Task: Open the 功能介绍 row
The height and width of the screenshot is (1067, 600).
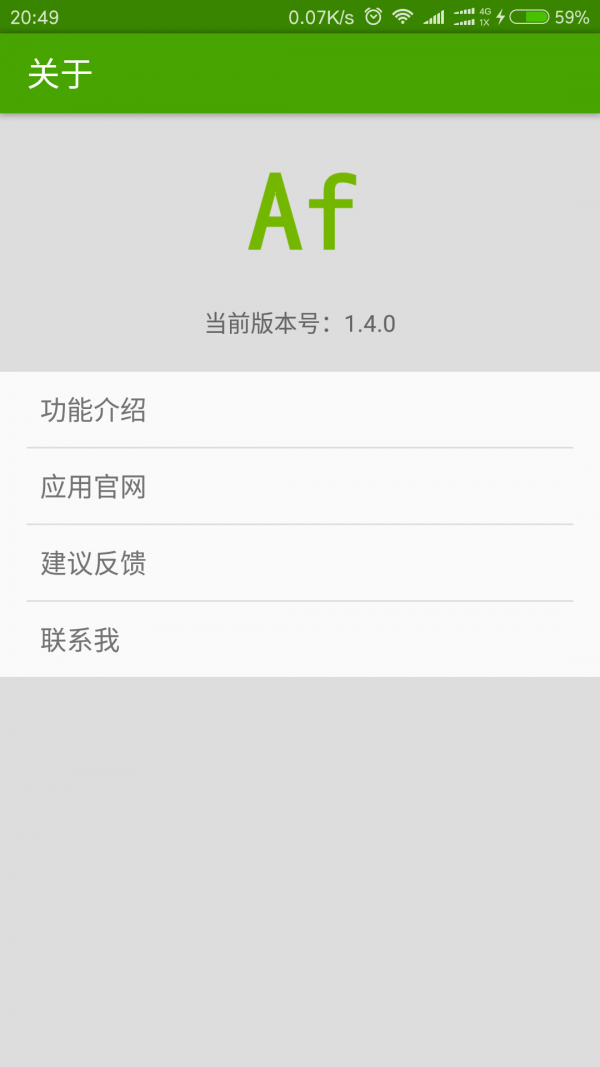Action: click(x=300, y=410)
